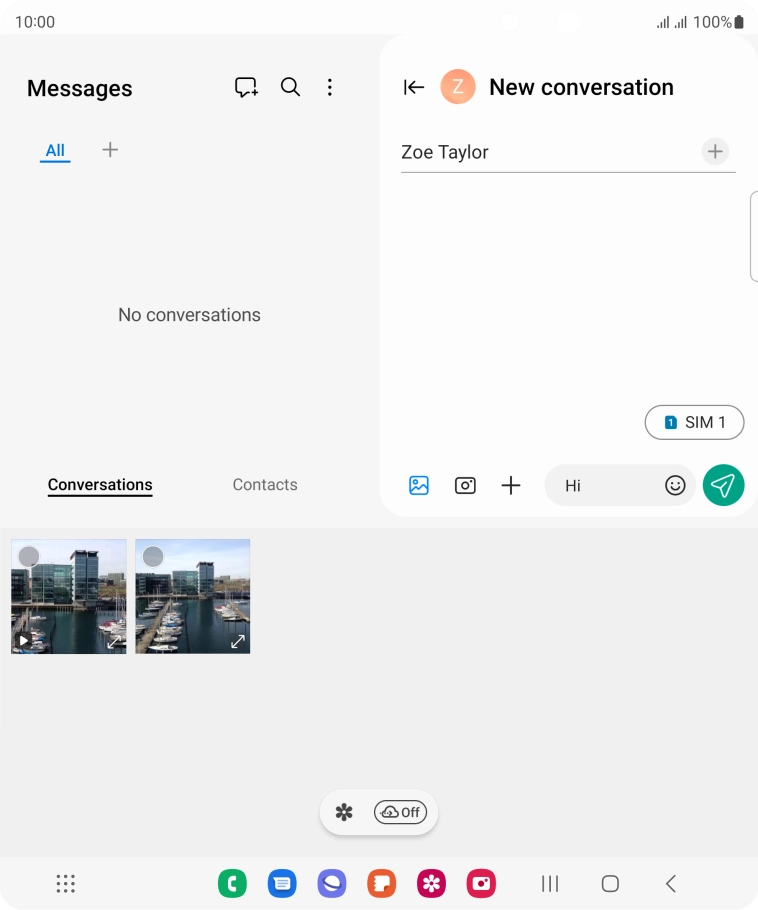Image resolution: width=758 pixels, height=910 pixels.
Task: Add another recipient with plus icon
Action: [715, 152]
